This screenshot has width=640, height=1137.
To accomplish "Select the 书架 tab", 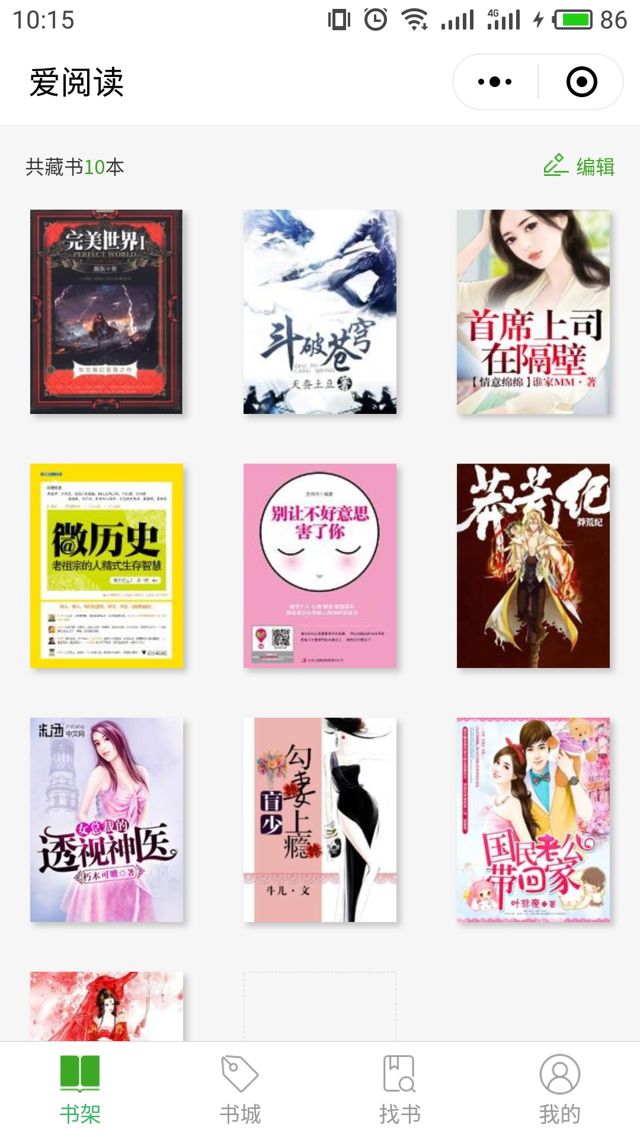I will tap(80, 1090).
